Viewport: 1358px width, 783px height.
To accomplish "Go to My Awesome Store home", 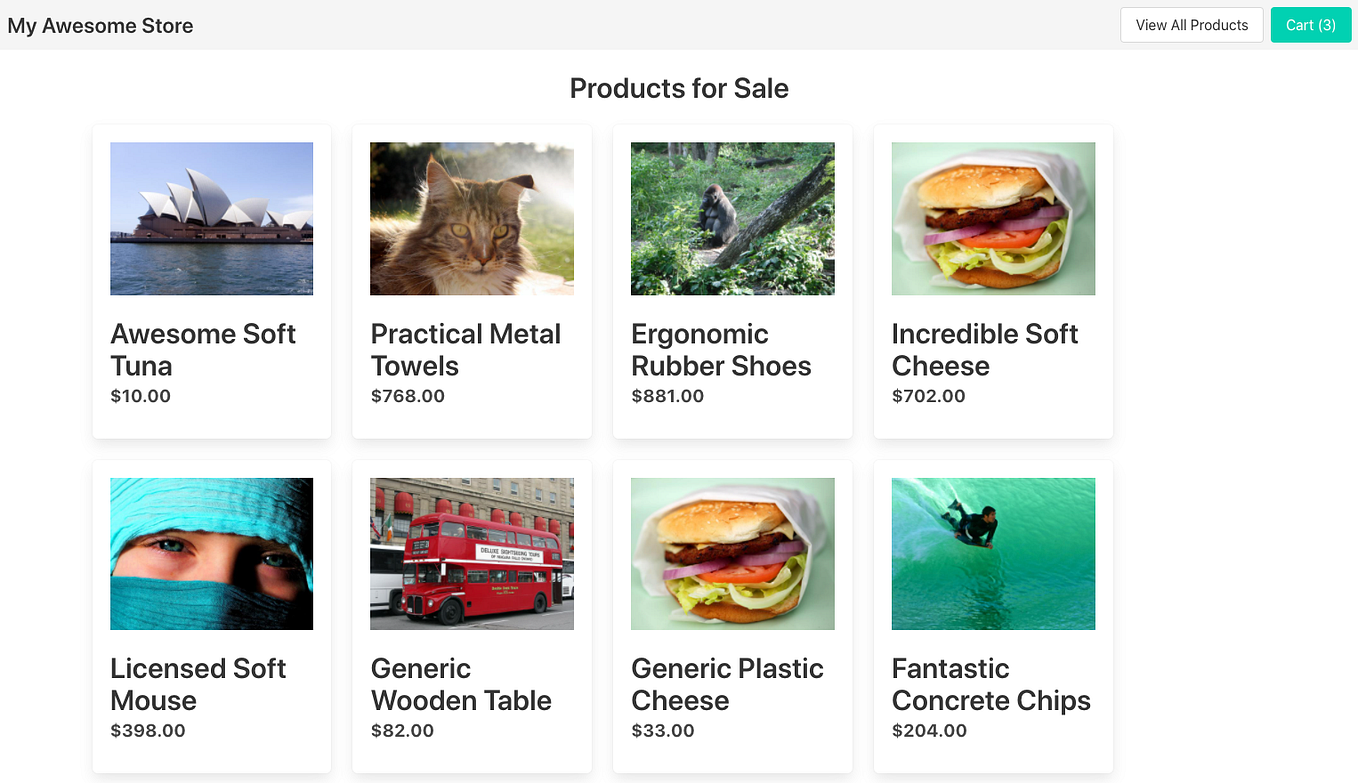I will point(100,26).
